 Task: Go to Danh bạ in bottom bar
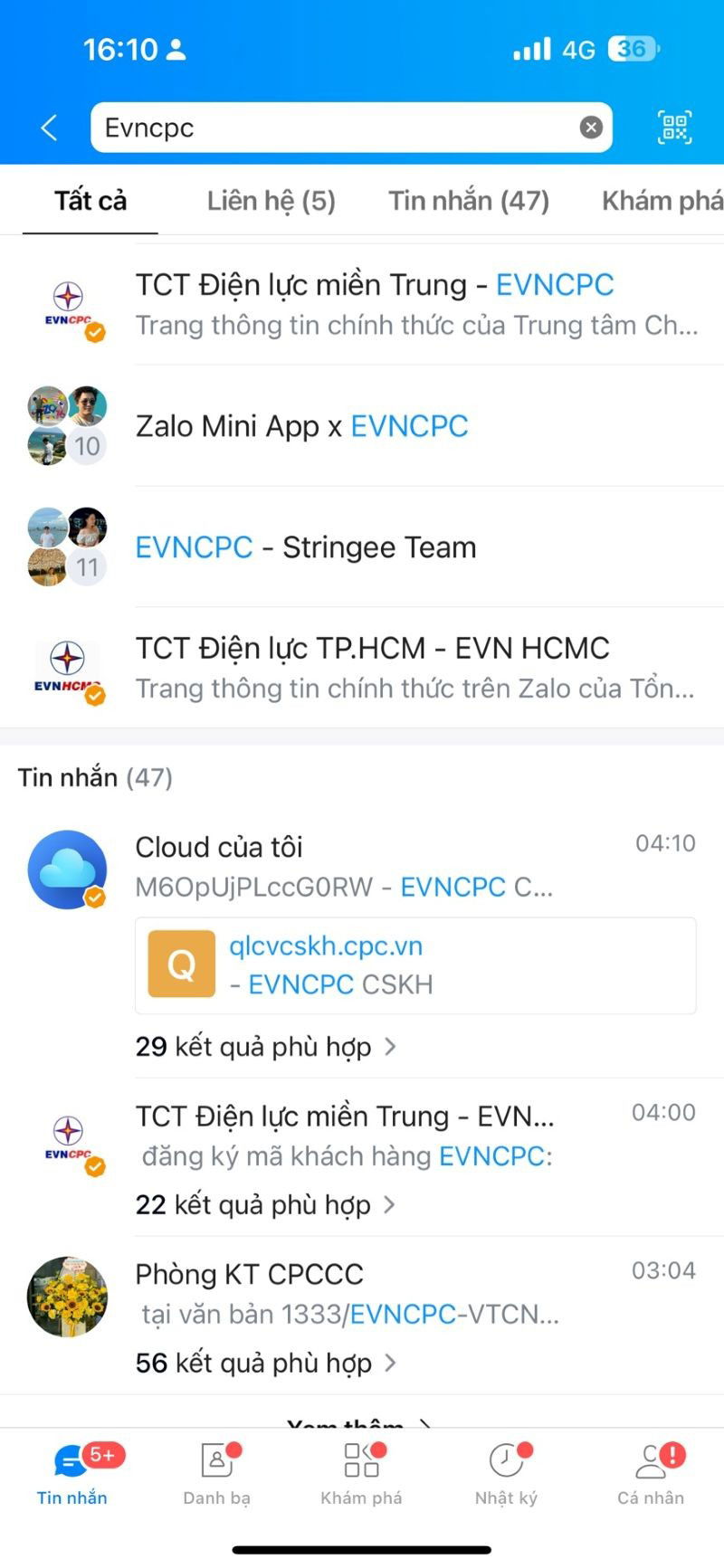216,1472
